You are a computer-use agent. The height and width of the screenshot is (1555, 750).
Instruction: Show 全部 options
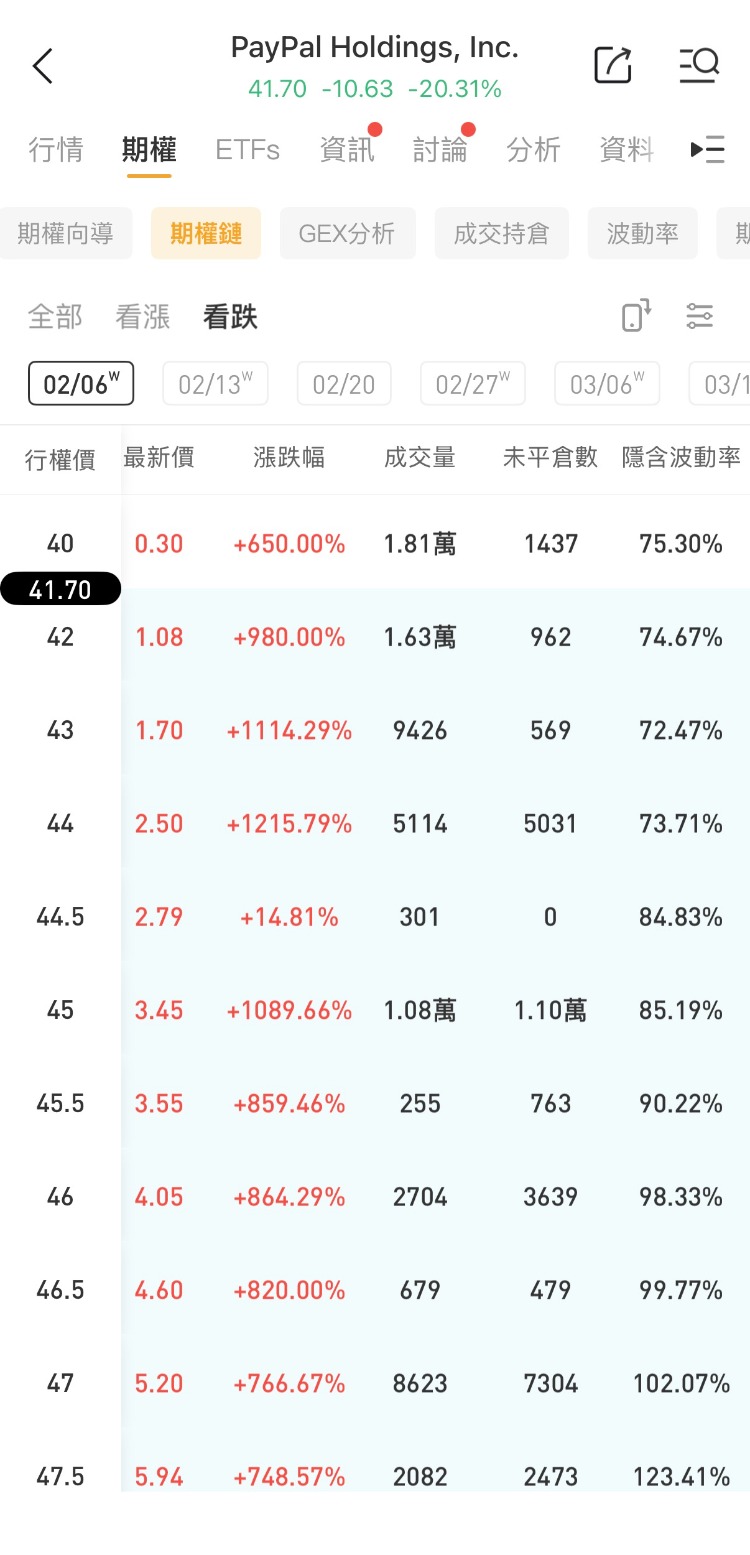pyautogui.click(x=55, y=317)
